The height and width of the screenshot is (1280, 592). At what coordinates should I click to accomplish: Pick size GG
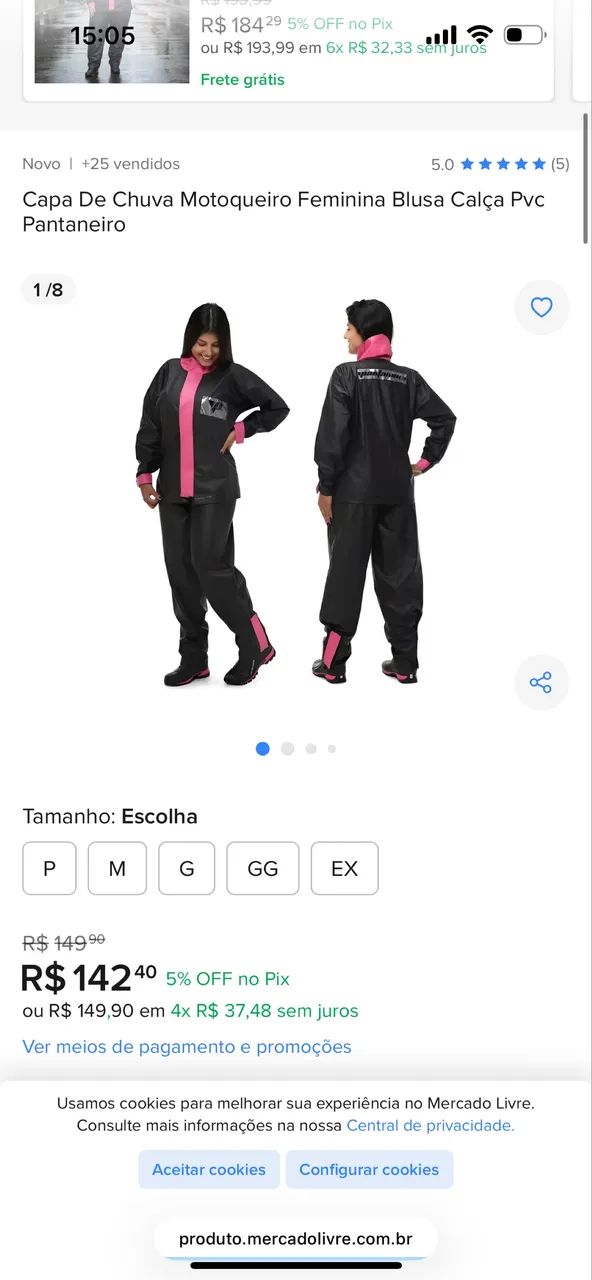[262, 868]
